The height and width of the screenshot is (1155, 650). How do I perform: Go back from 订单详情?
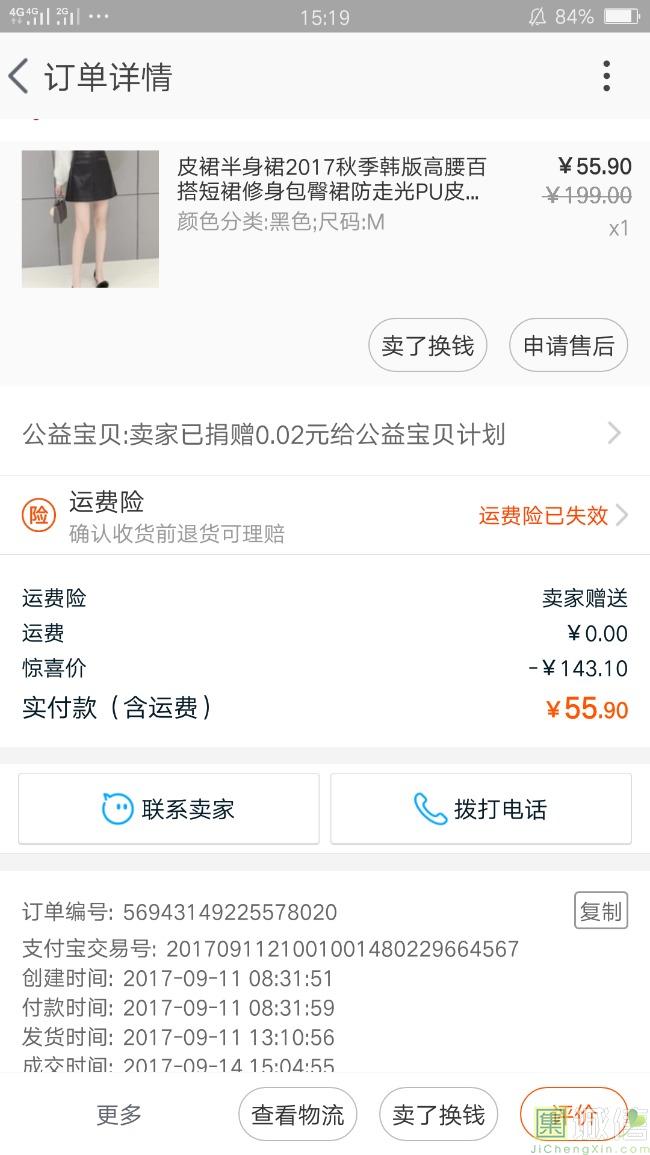point(20,77)
